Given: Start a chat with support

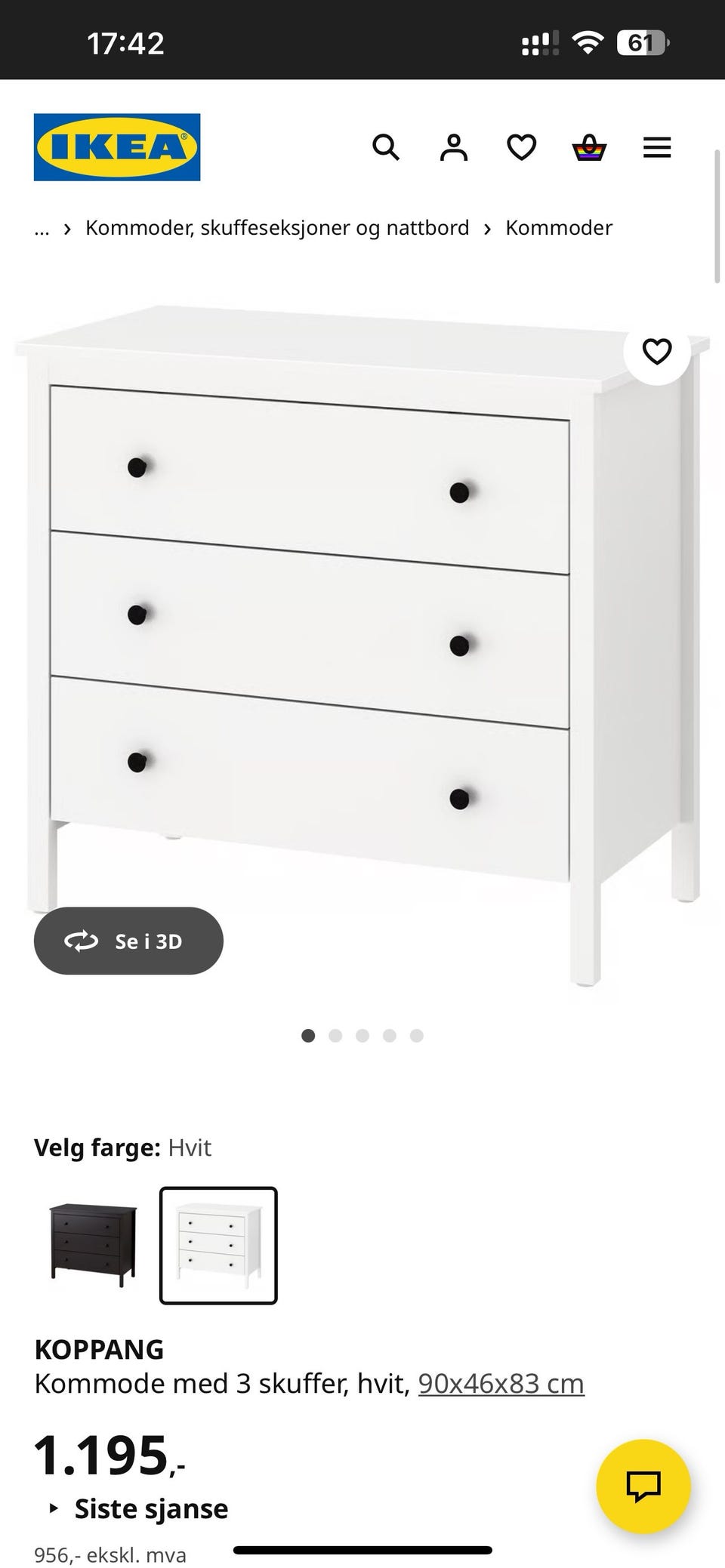Looking at the screenshot, I should (643, 1486).
